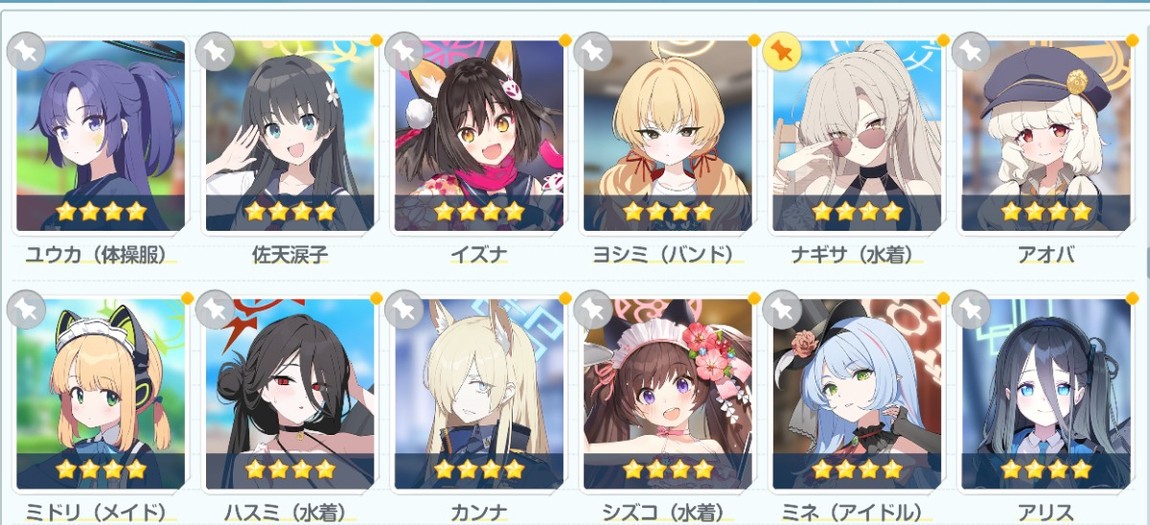Unpin ナギサ（水着） with the pin icon
Screen dimensions: 1150x525
tap(781, 50)
